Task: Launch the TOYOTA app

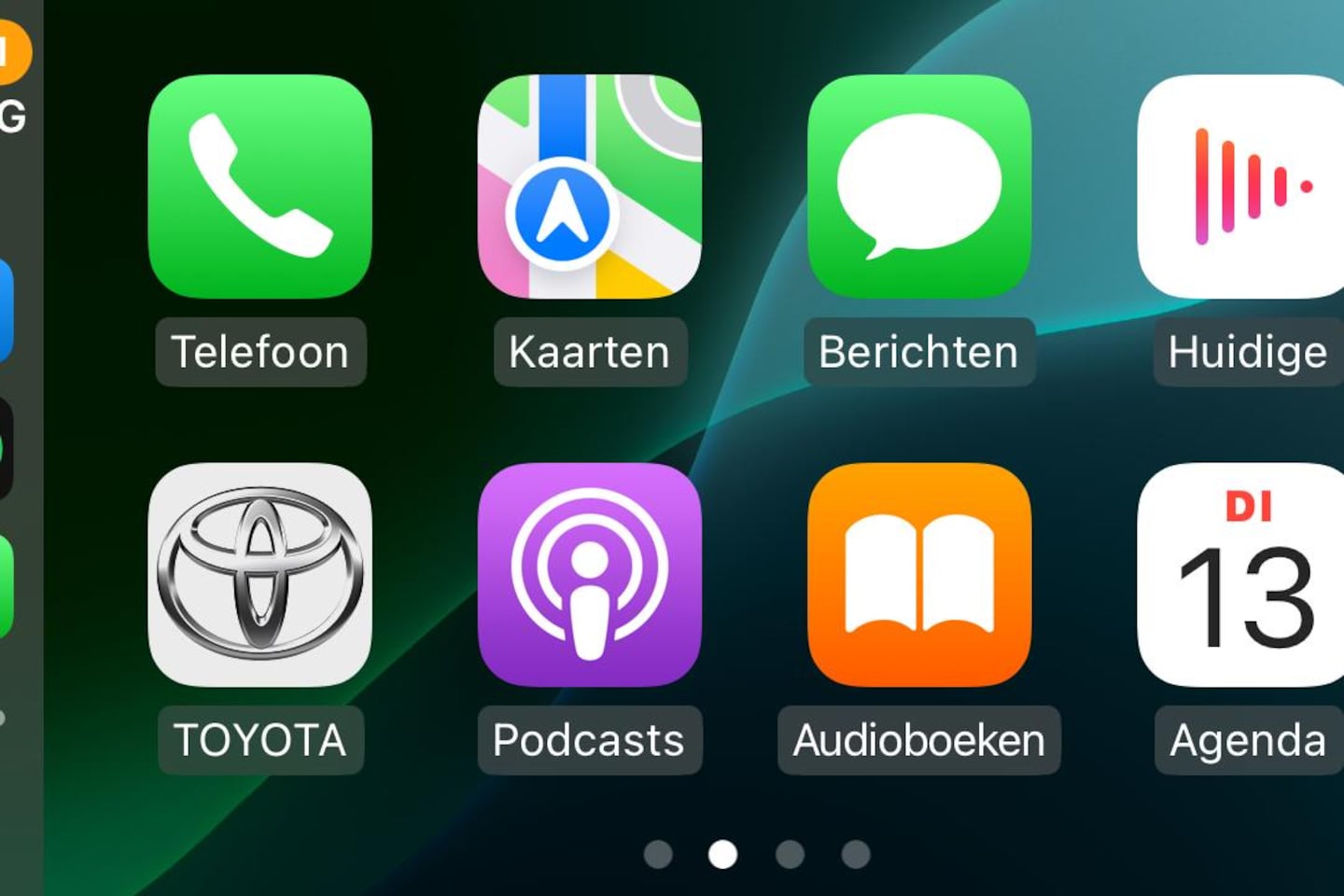Action: 259,574
